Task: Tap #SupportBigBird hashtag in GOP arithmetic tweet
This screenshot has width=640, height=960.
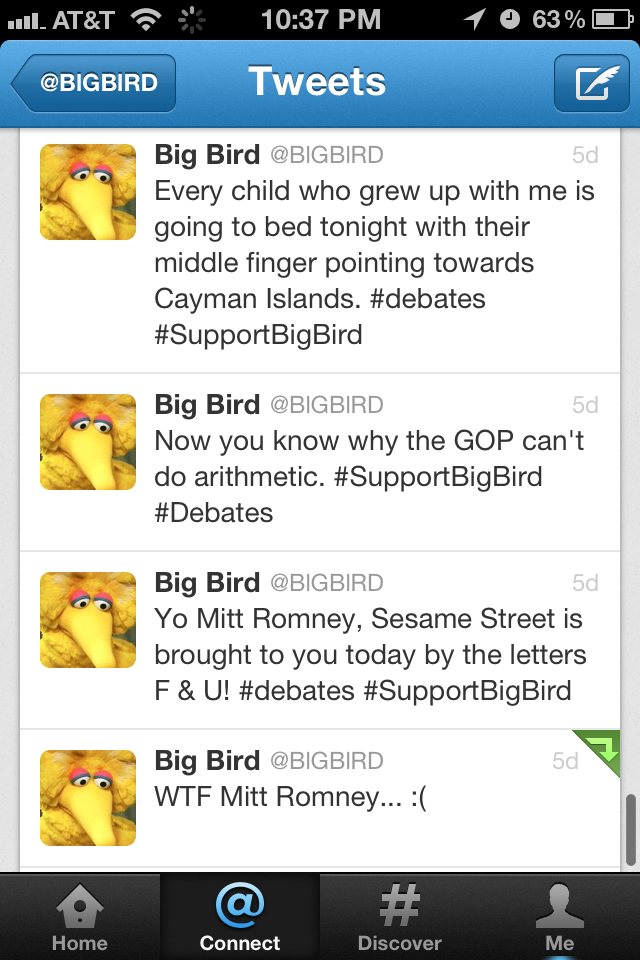Action: point(437,476)
